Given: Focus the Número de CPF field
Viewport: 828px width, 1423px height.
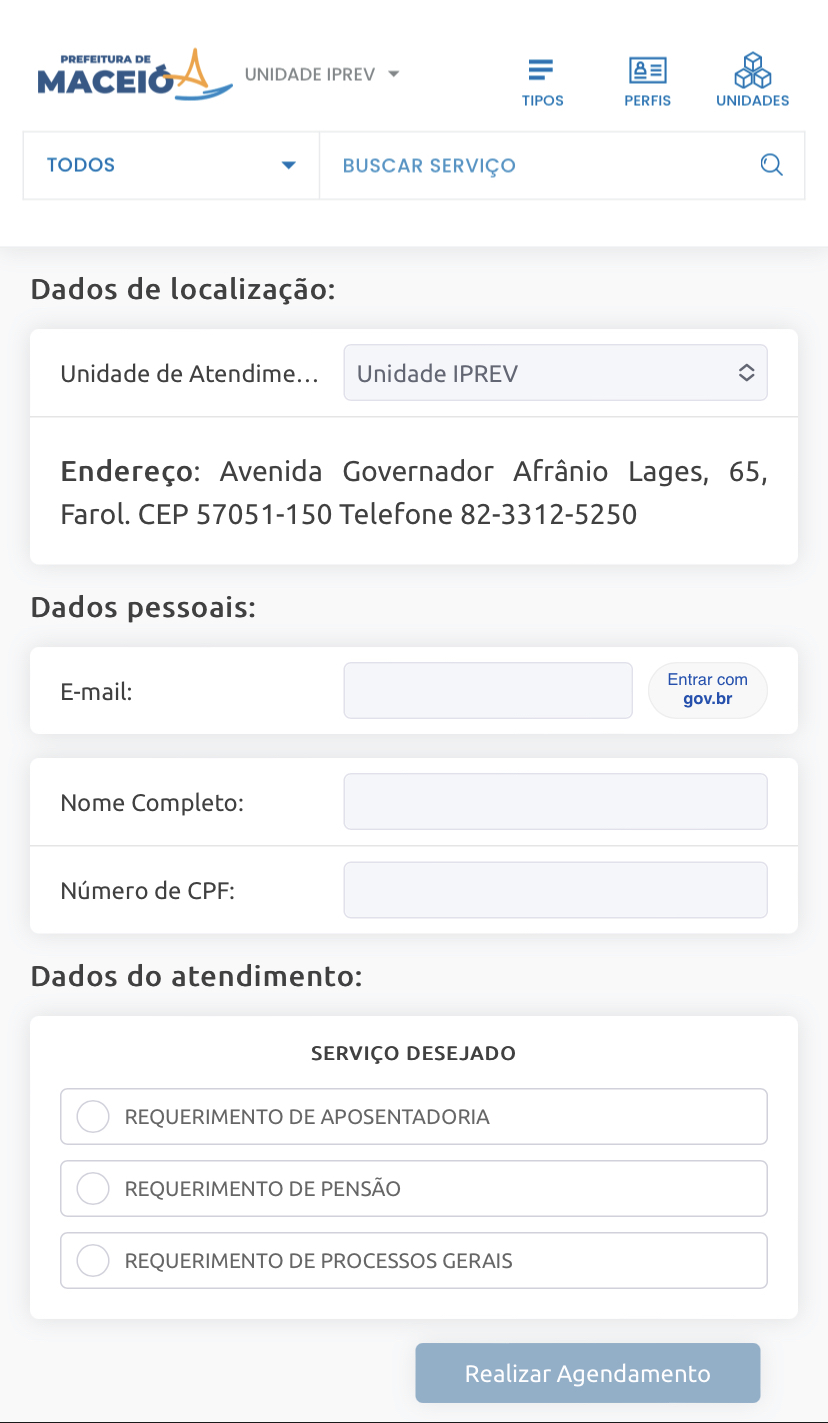Looking at the screenshot, I should (x=555, y=890).
